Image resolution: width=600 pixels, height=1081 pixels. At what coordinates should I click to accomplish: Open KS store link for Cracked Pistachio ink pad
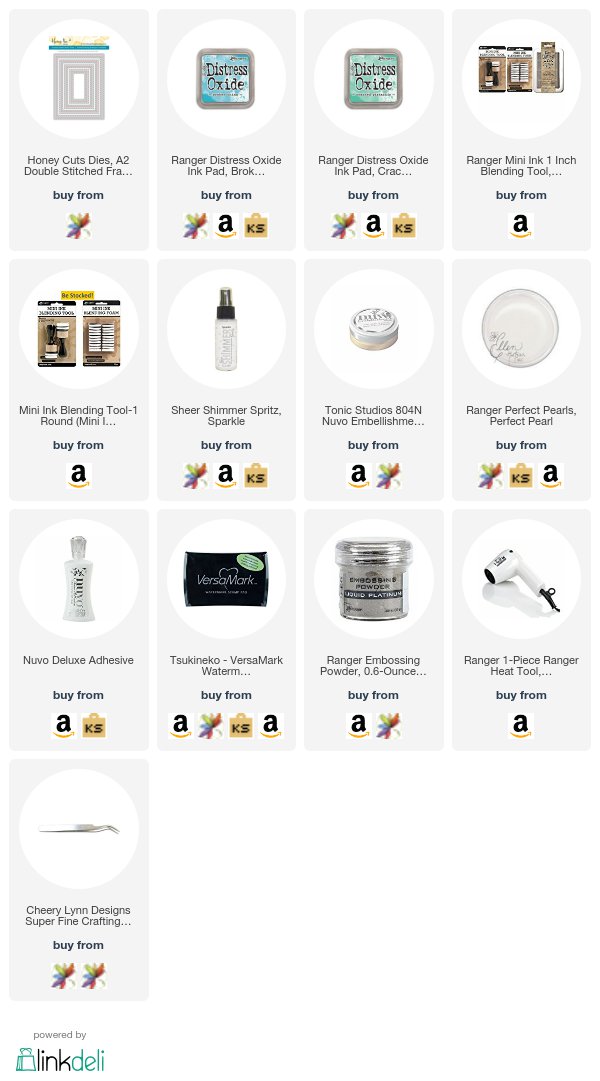(403, 225)
